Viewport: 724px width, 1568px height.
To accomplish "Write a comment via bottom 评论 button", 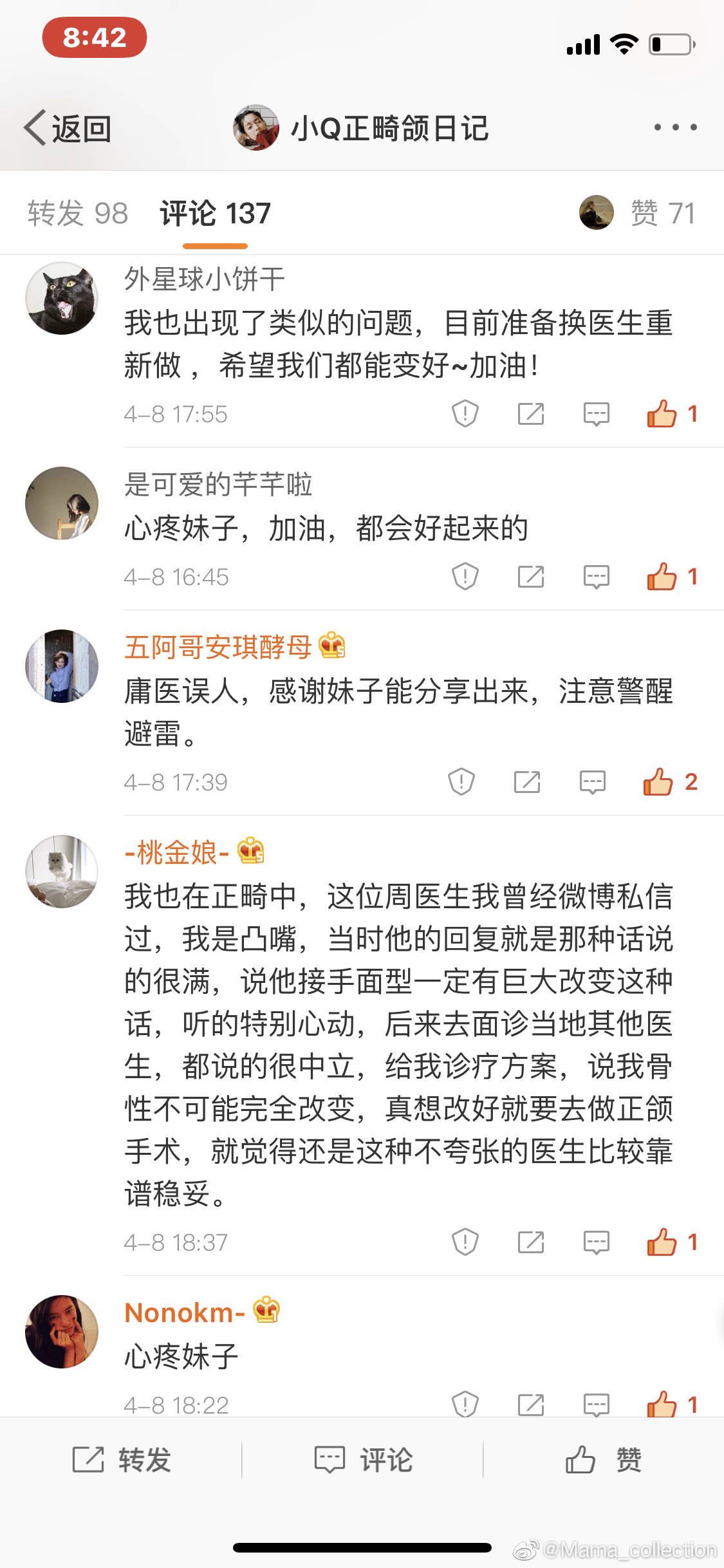I will pyautogui.click(x=364, y=1460).
